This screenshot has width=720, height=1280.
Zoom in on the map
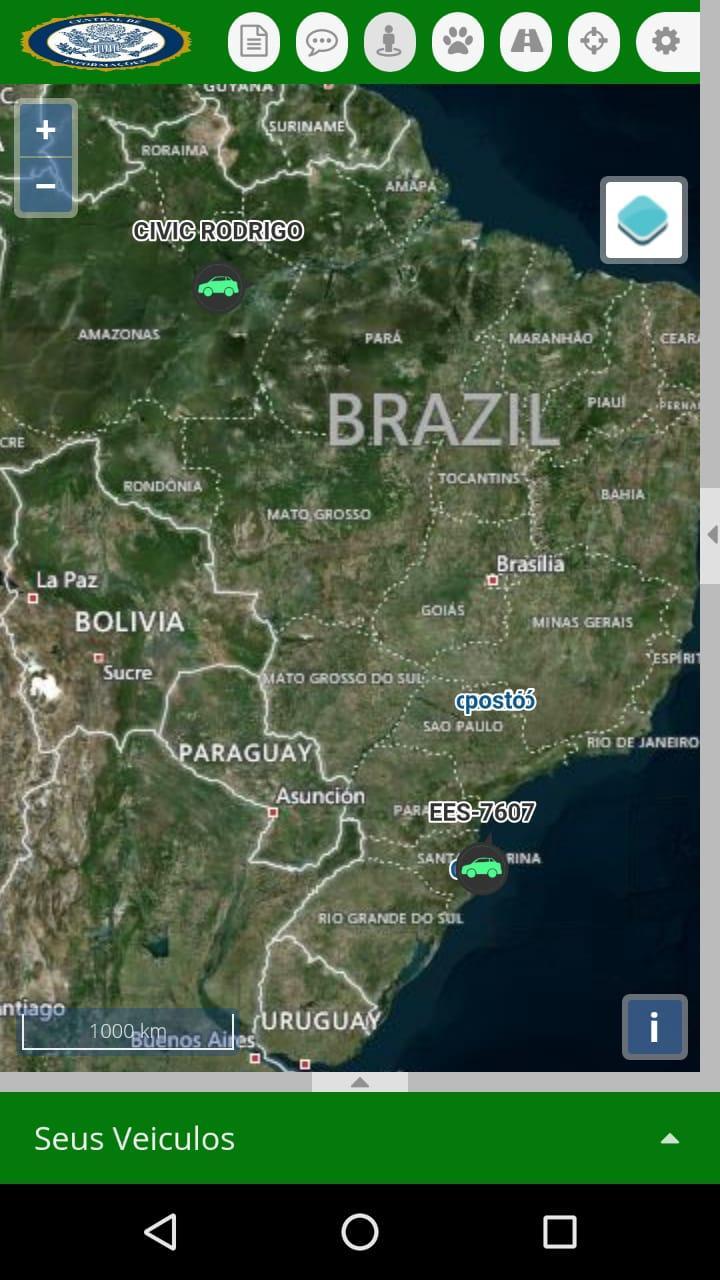tap(46, 131)
